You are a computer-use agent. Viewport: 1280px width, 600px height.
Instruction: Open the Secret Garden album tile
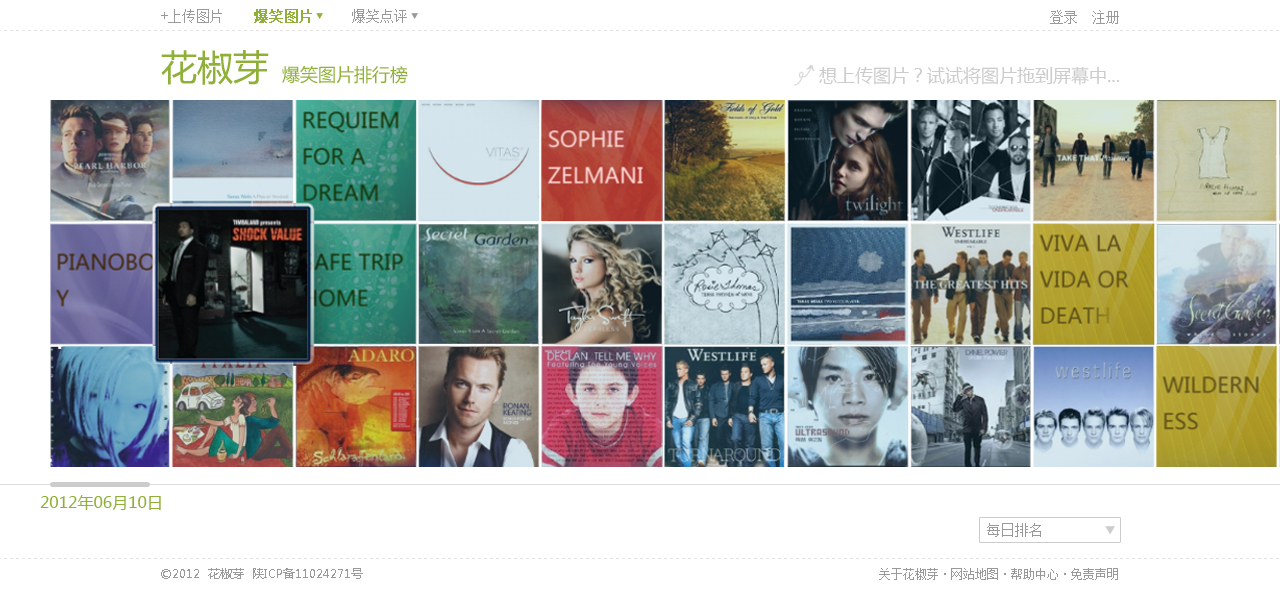(478, 284)
